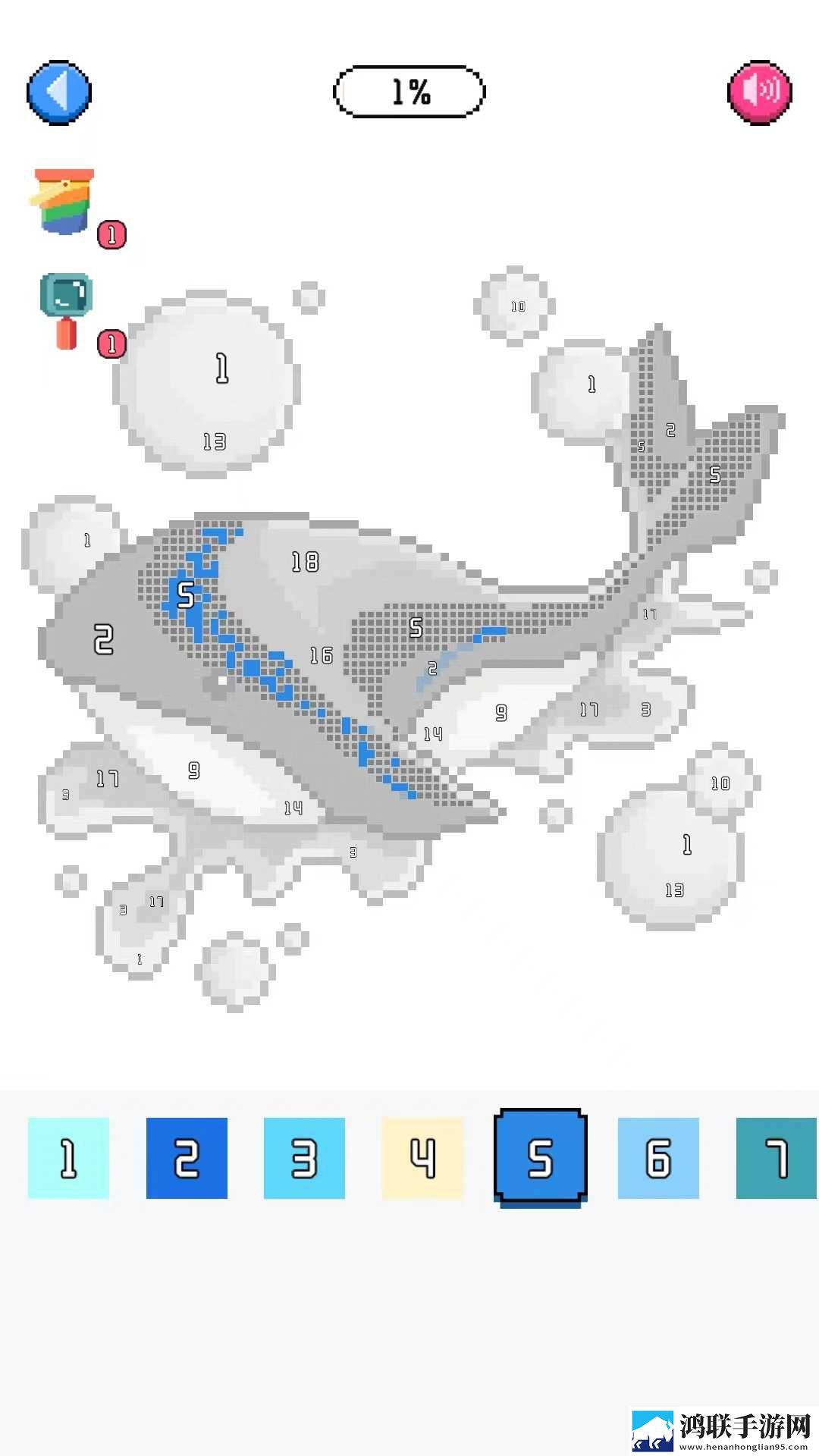Screen dimensions: 819x1456
Task: Switch to light blue color 6
Action: click(x=658, y=1158)
